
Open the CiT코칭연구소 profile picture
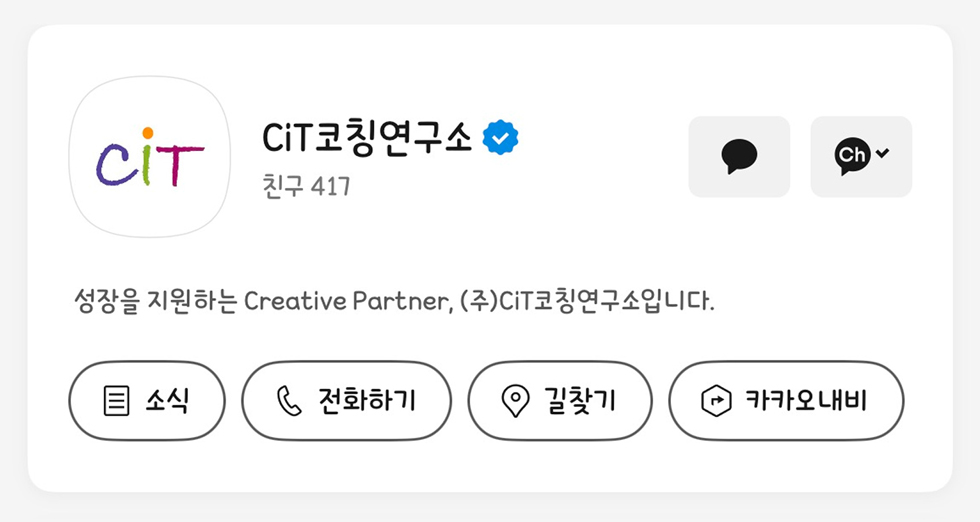tap(149, 157)
